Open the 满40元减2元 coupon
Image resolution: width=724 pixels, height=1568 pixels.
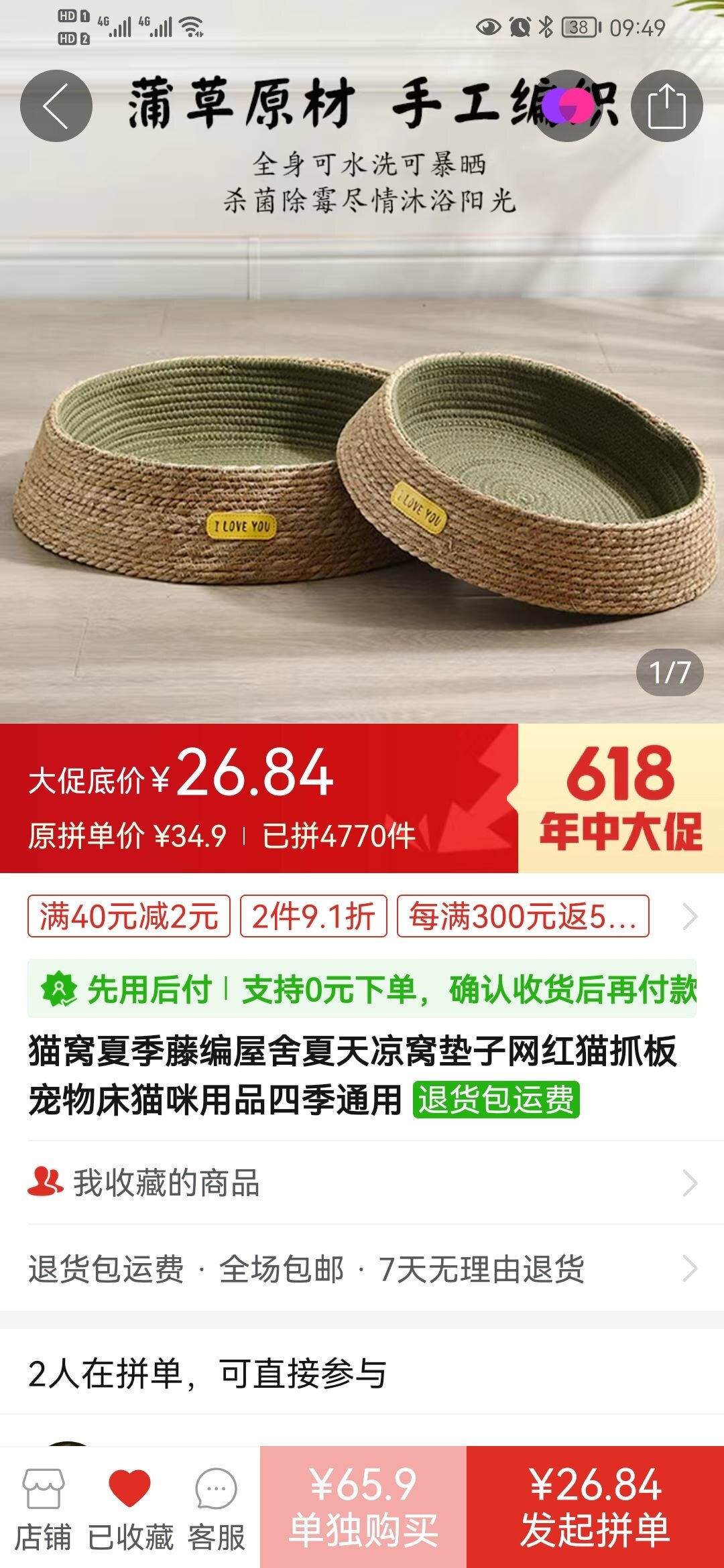pos(129,916)
